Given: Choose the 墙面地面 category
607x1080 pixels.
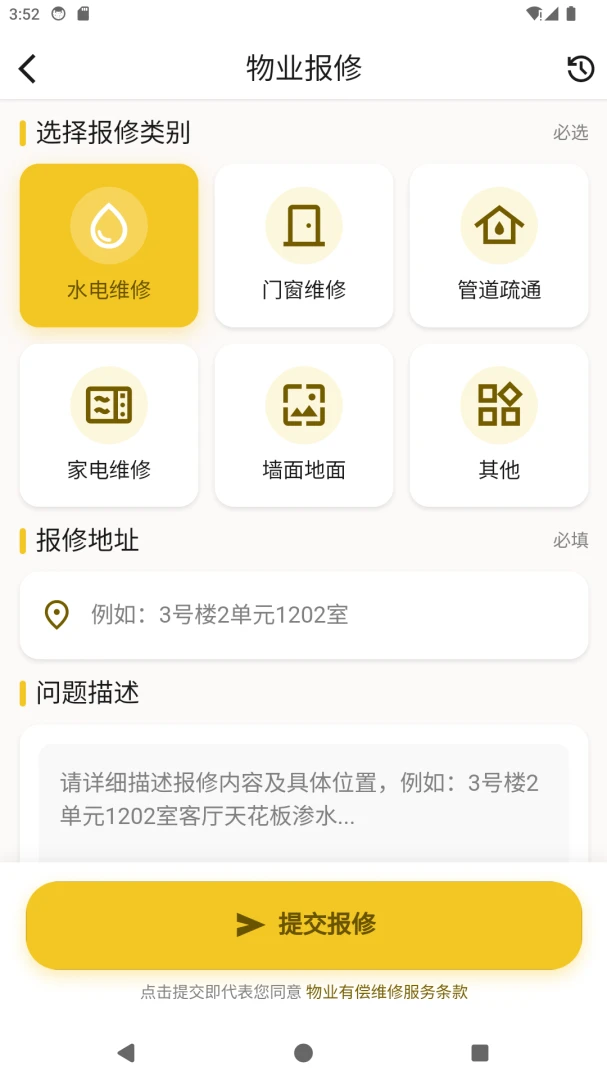Looking at the screenshot, I should [304, 425].
